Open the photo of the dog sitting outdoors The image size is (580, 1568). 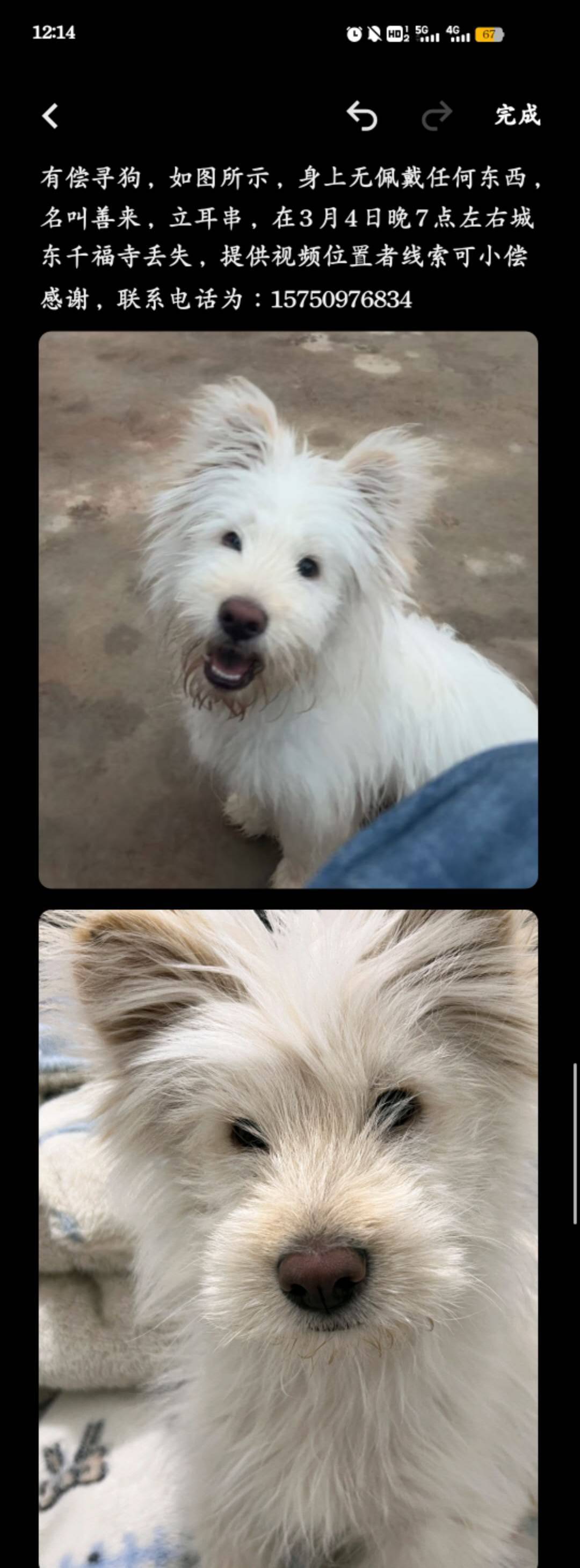coord(288,609)
